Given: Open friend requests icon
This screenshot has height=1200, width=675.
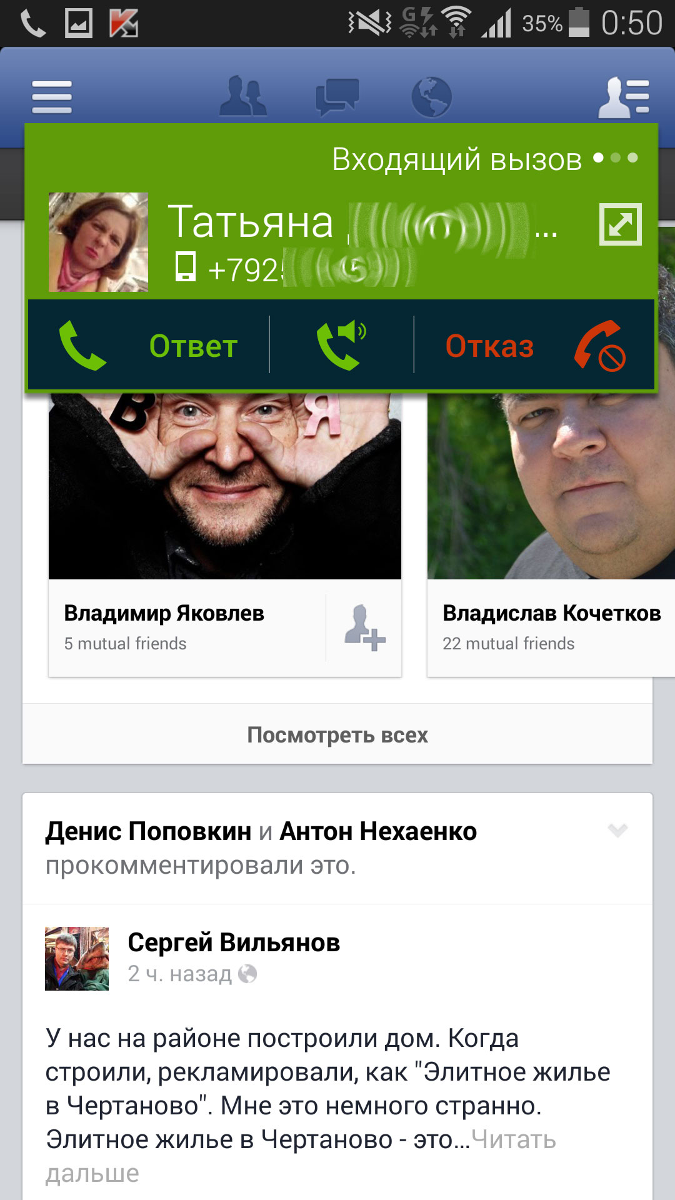Looking at the screenshot, I should point(242,97).
